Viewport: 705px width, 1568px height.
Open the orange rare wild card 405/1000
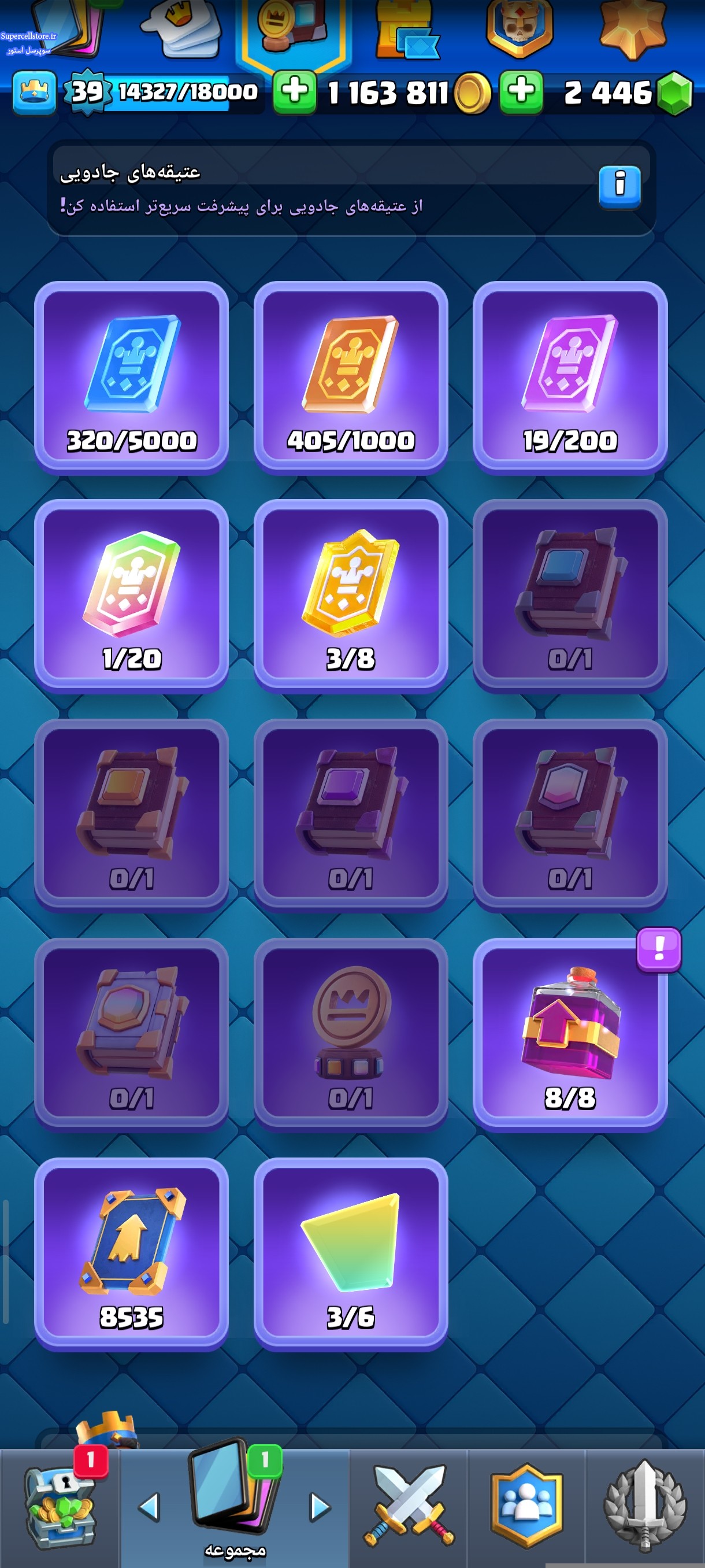(x=351, y=376)
